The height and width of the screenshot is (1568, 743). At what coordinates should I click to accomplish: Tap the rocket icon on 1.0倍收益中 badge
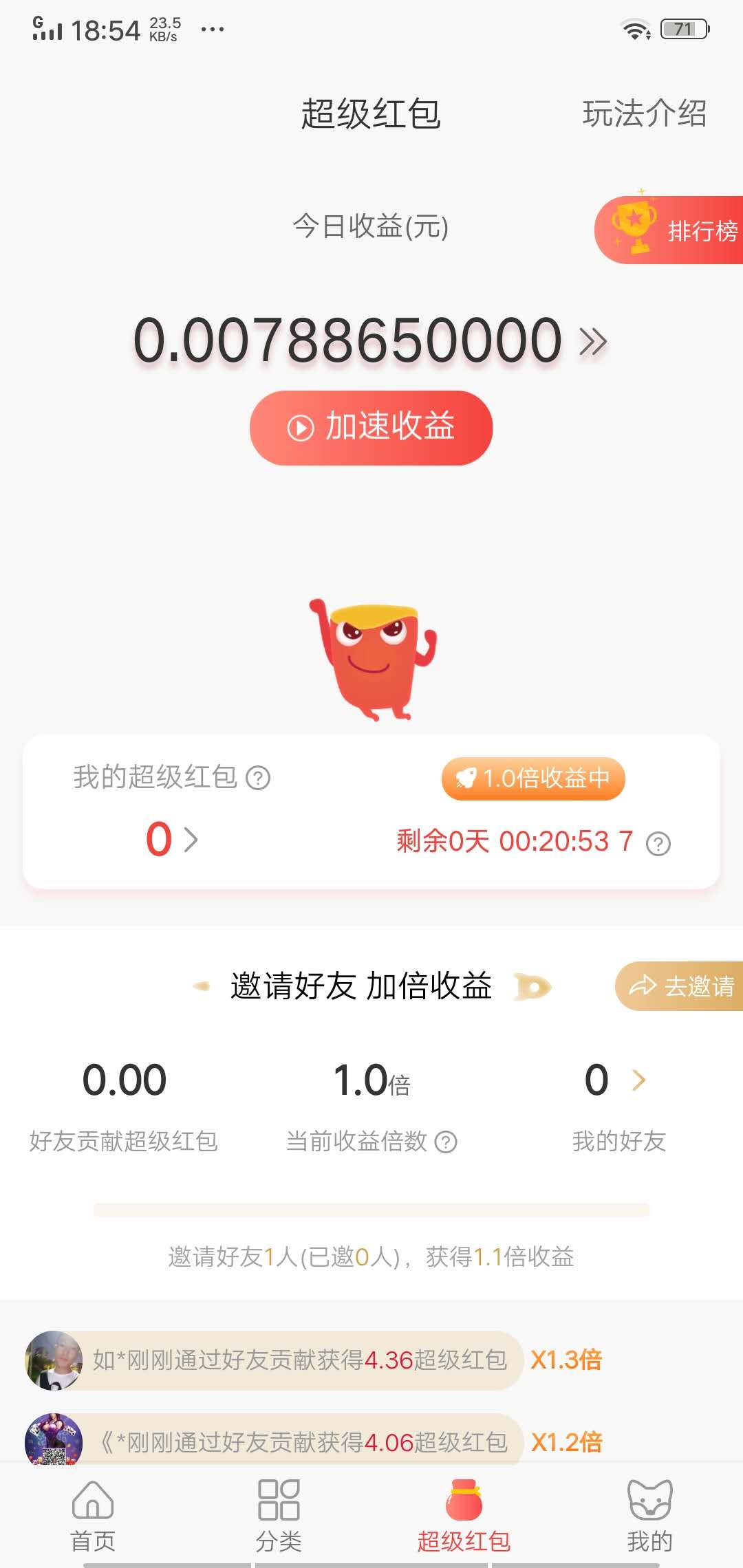click(465, 779)
